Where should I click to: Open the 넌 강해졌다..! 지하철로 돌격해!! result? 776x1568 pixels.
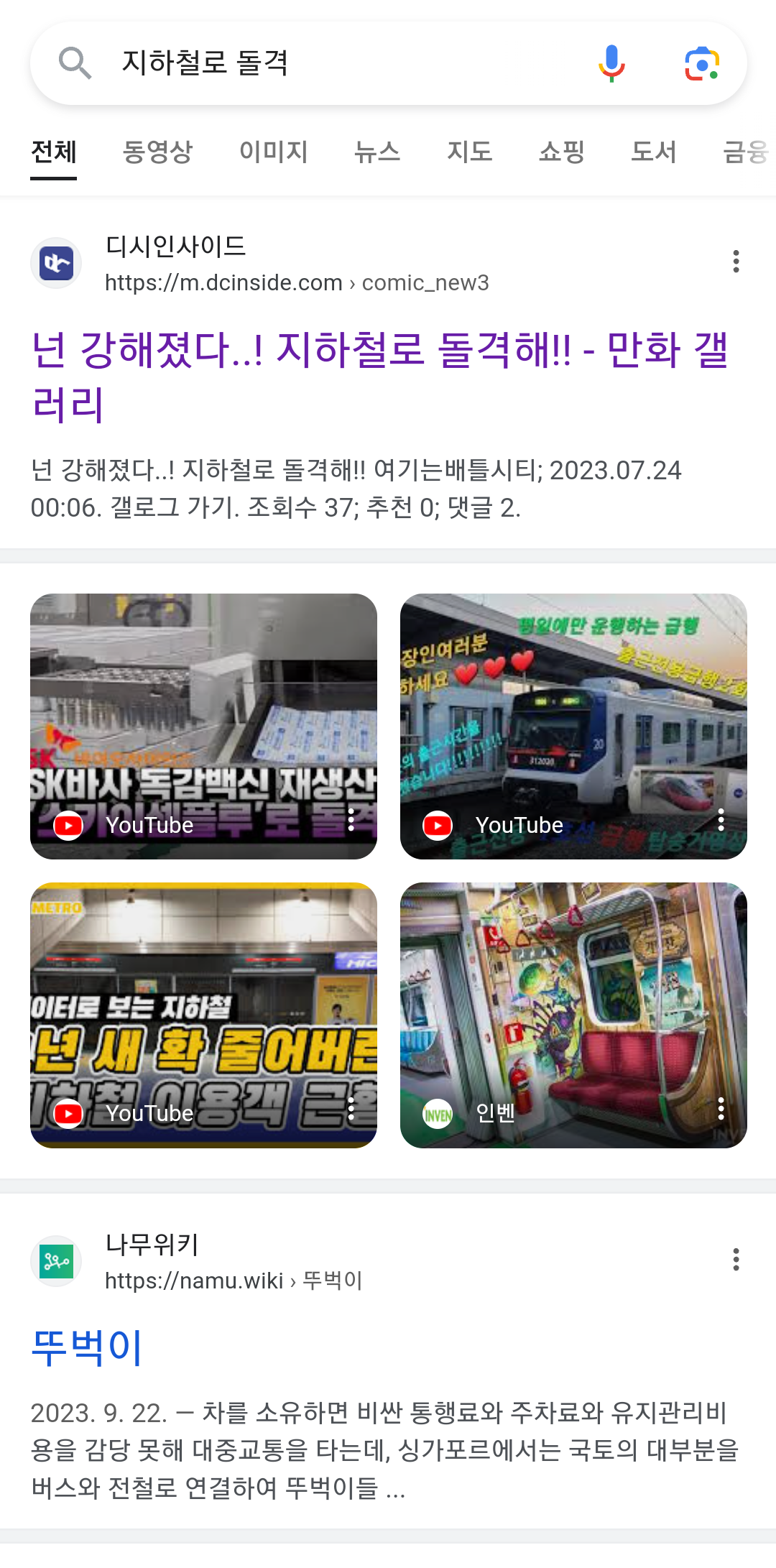point(381,377)
